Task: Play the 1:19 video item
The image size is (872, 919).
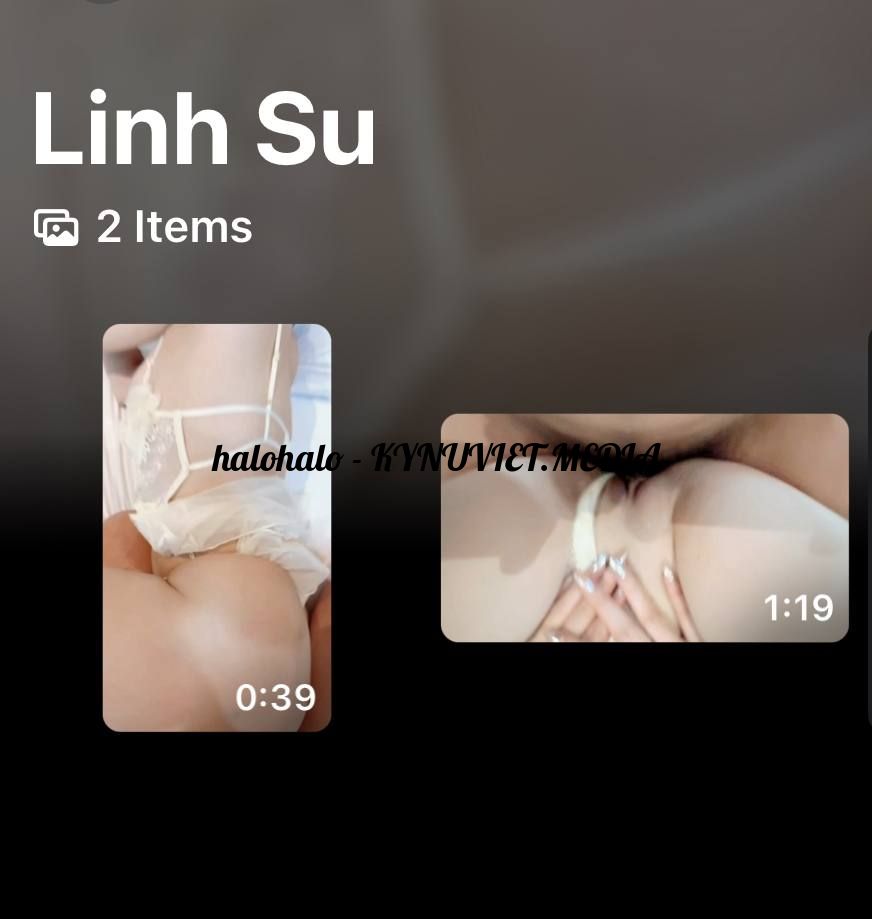Action: [x=644, y=527]
